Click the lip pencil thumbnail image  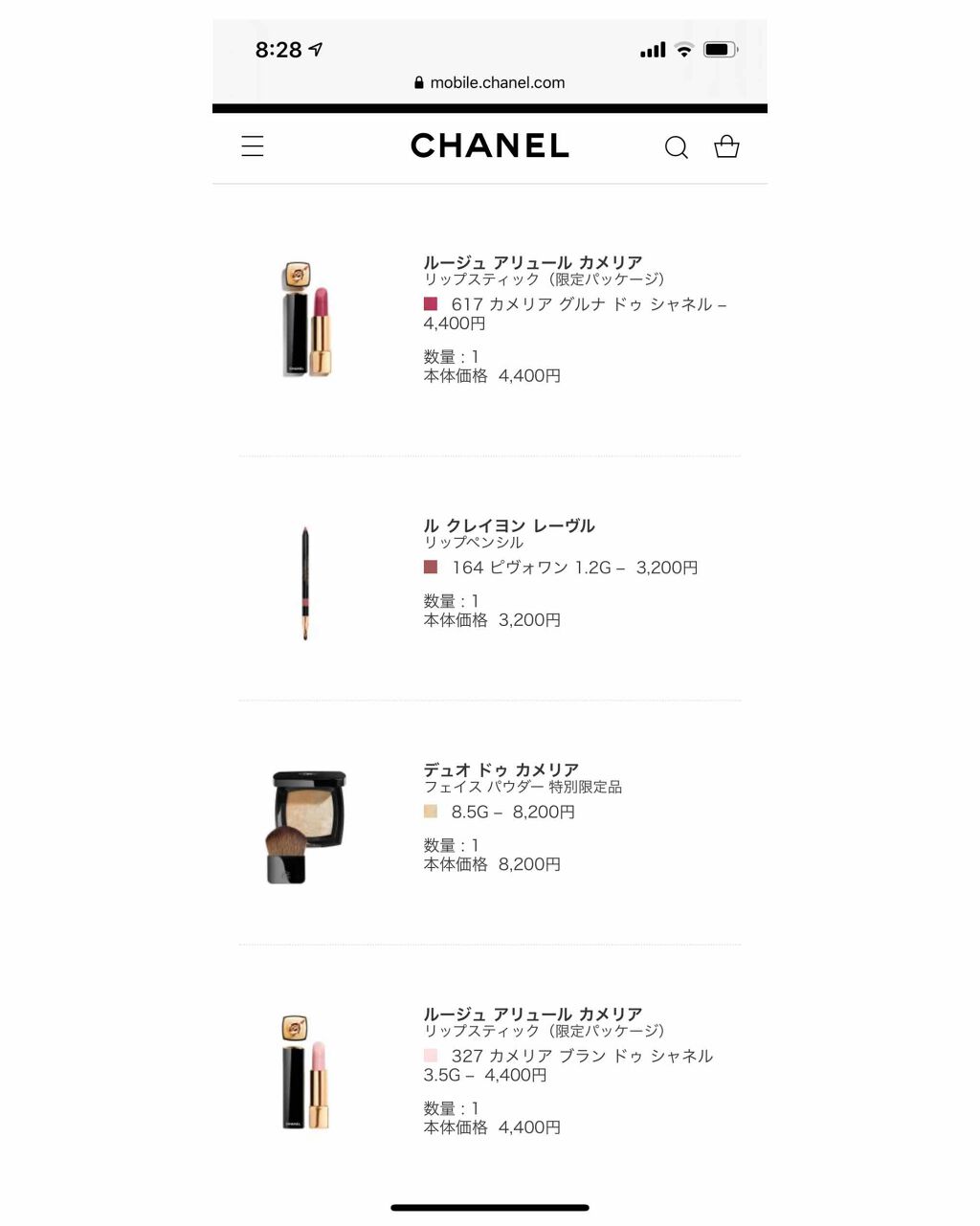point(304,582)
